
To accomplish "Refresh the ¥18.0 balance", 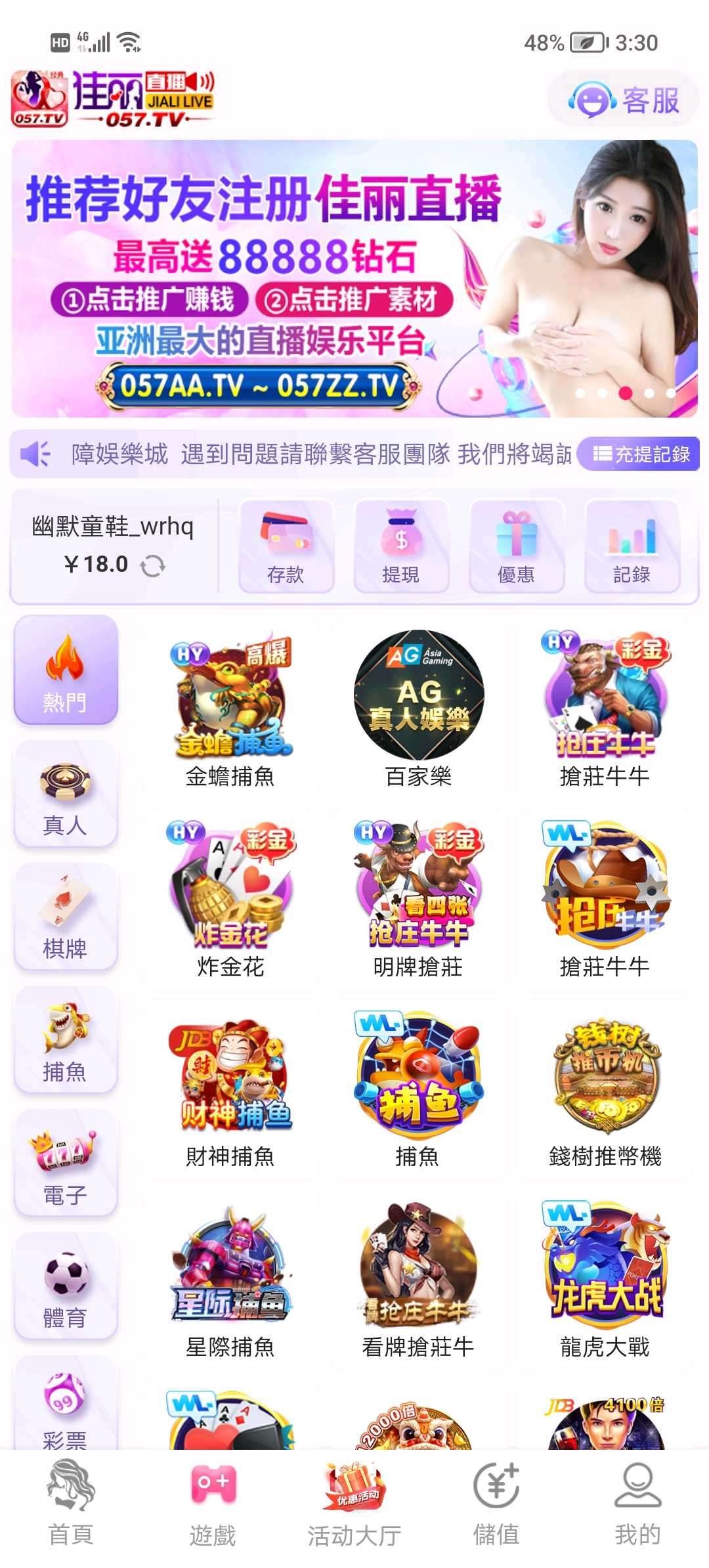I will tap(152, 565).
